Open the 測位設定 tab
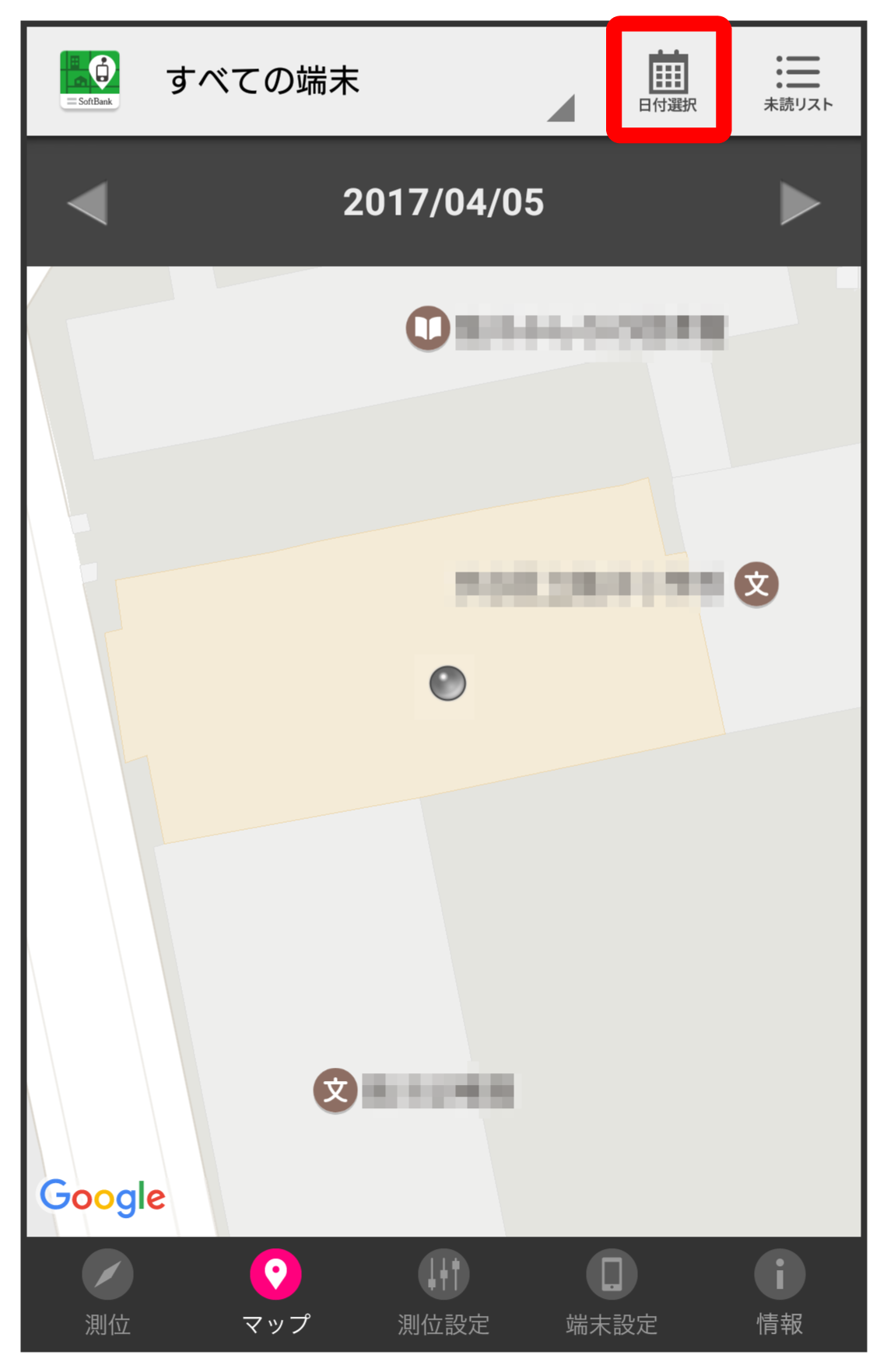 pos(443,1291)
